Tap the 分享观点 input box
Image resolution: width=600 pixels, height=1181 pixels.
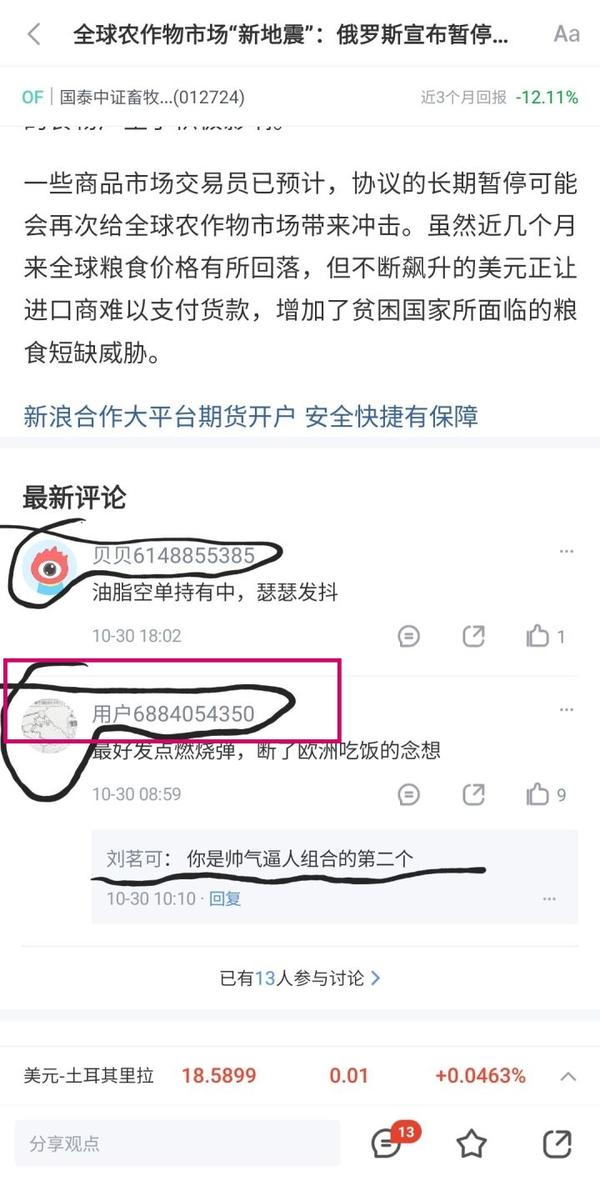coord(177,1144)
